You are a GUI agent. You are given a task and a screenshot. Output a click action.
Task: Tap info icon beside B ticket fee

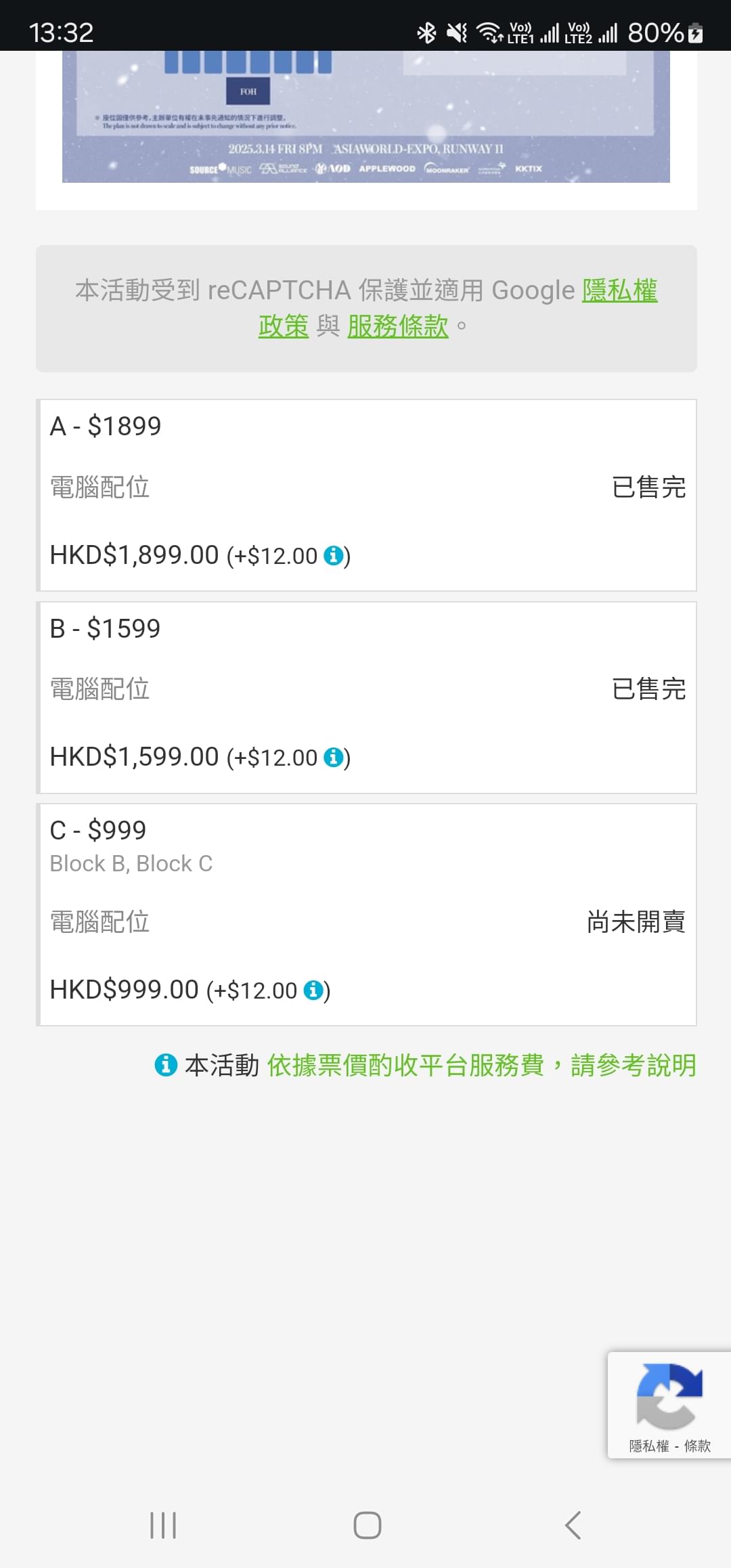point(333,758)
